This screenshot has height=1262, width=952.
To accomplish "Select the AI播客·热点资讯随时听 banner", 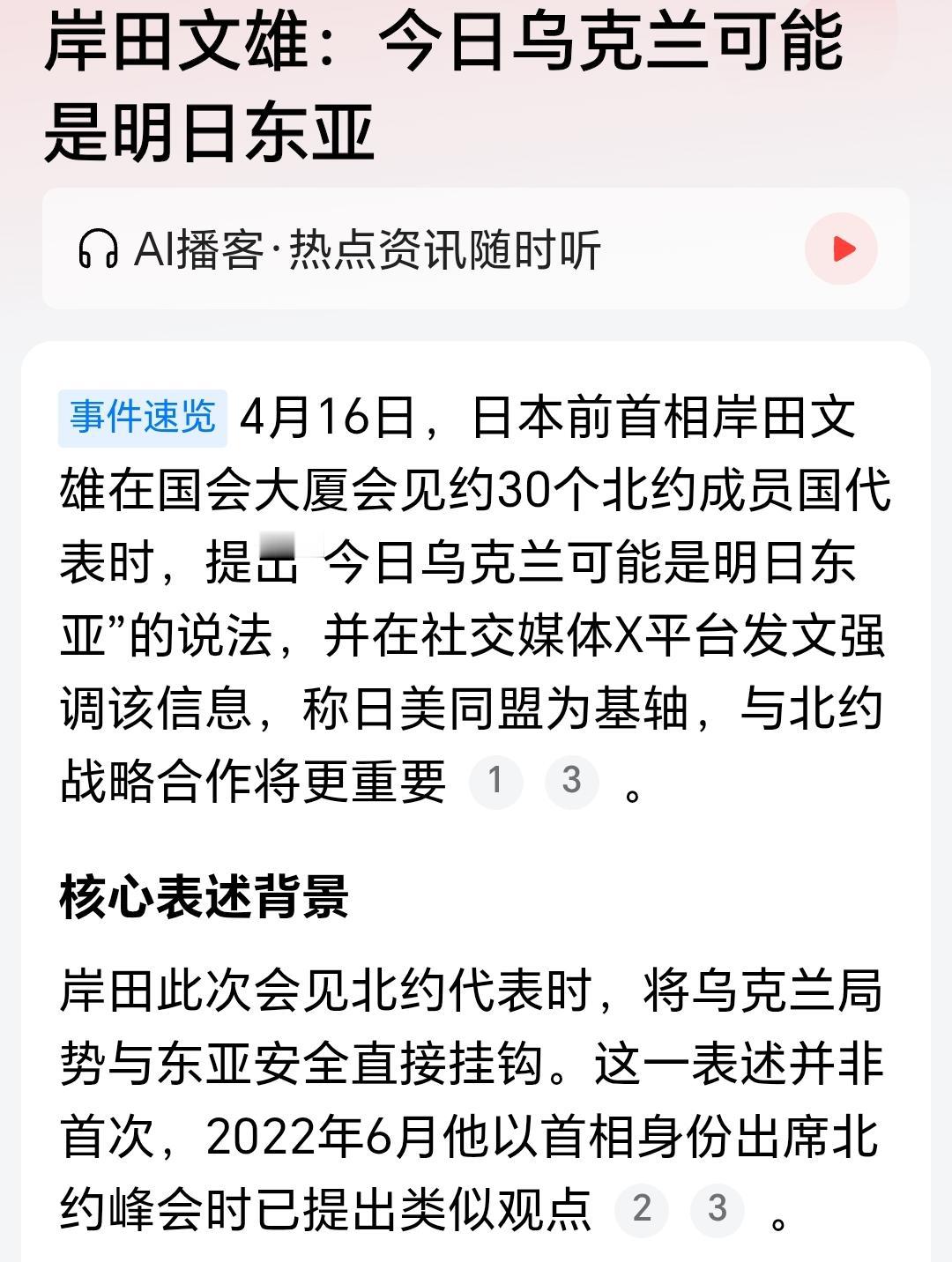I will pos(476,249).
